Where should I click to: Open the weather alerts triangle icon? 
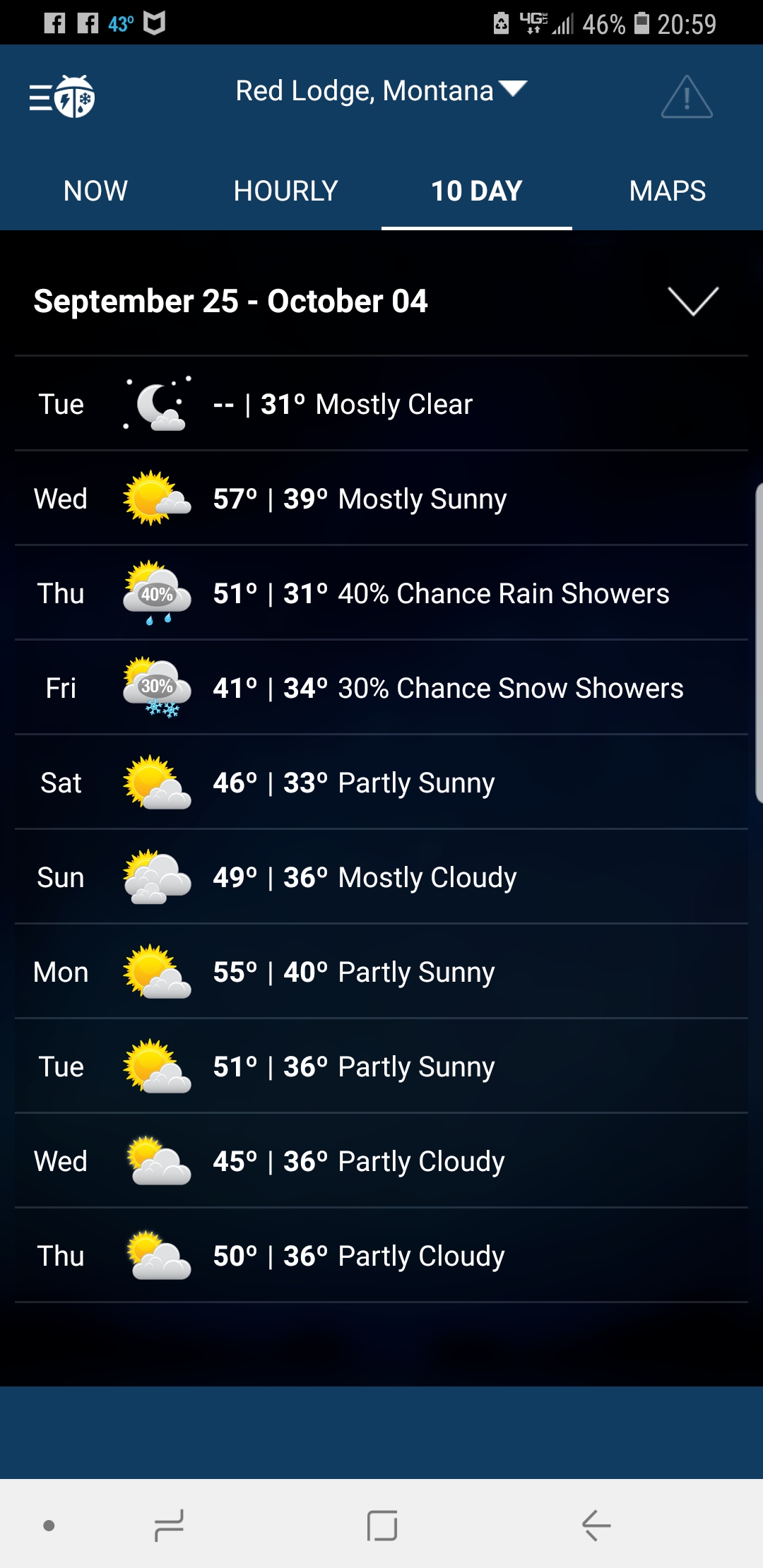[x=686, y=97]
